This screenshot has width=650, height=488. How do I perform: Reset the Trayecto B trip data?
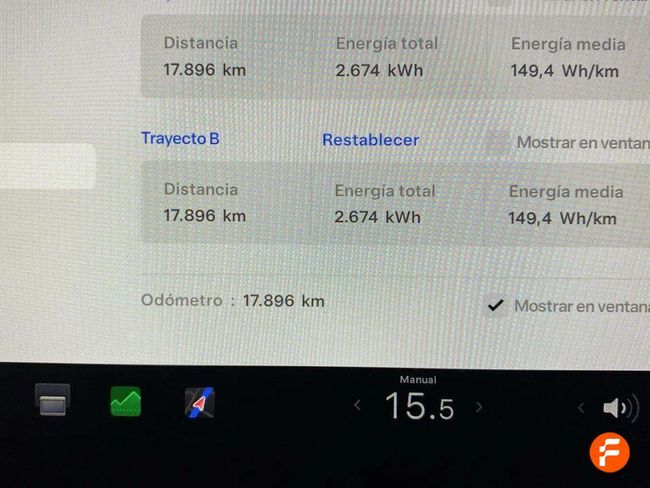370,140
